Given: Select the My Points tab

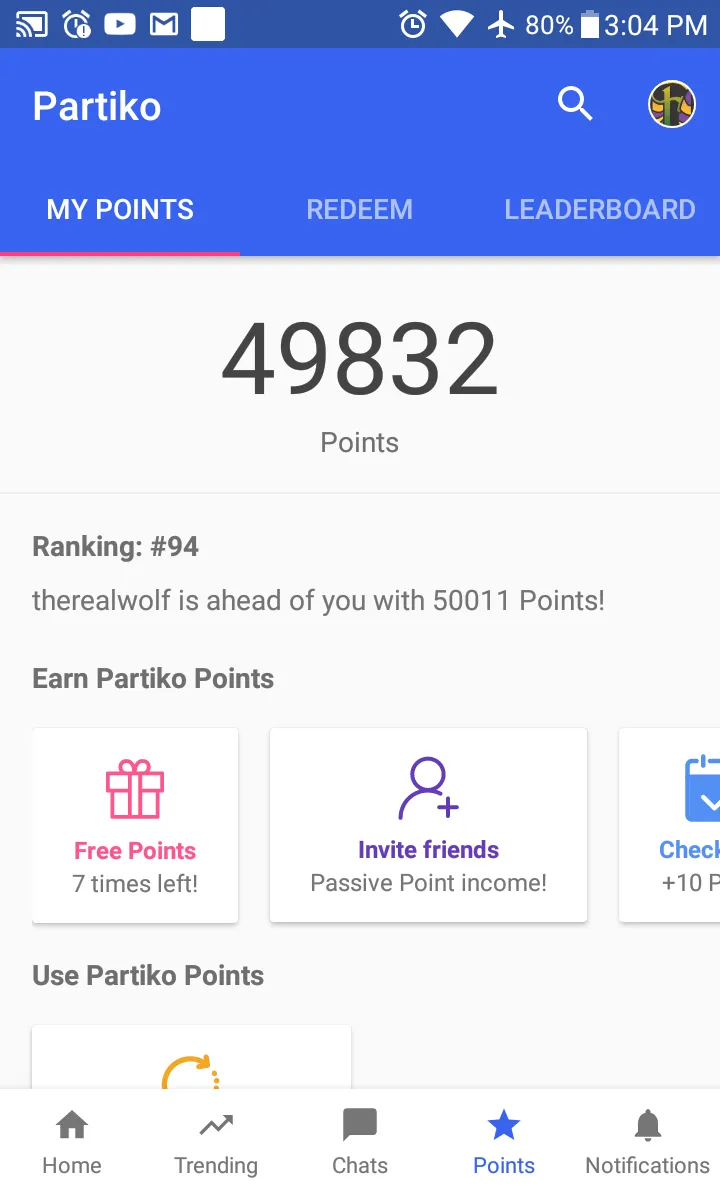Looking at the screenshot, I should coord(120,209).
